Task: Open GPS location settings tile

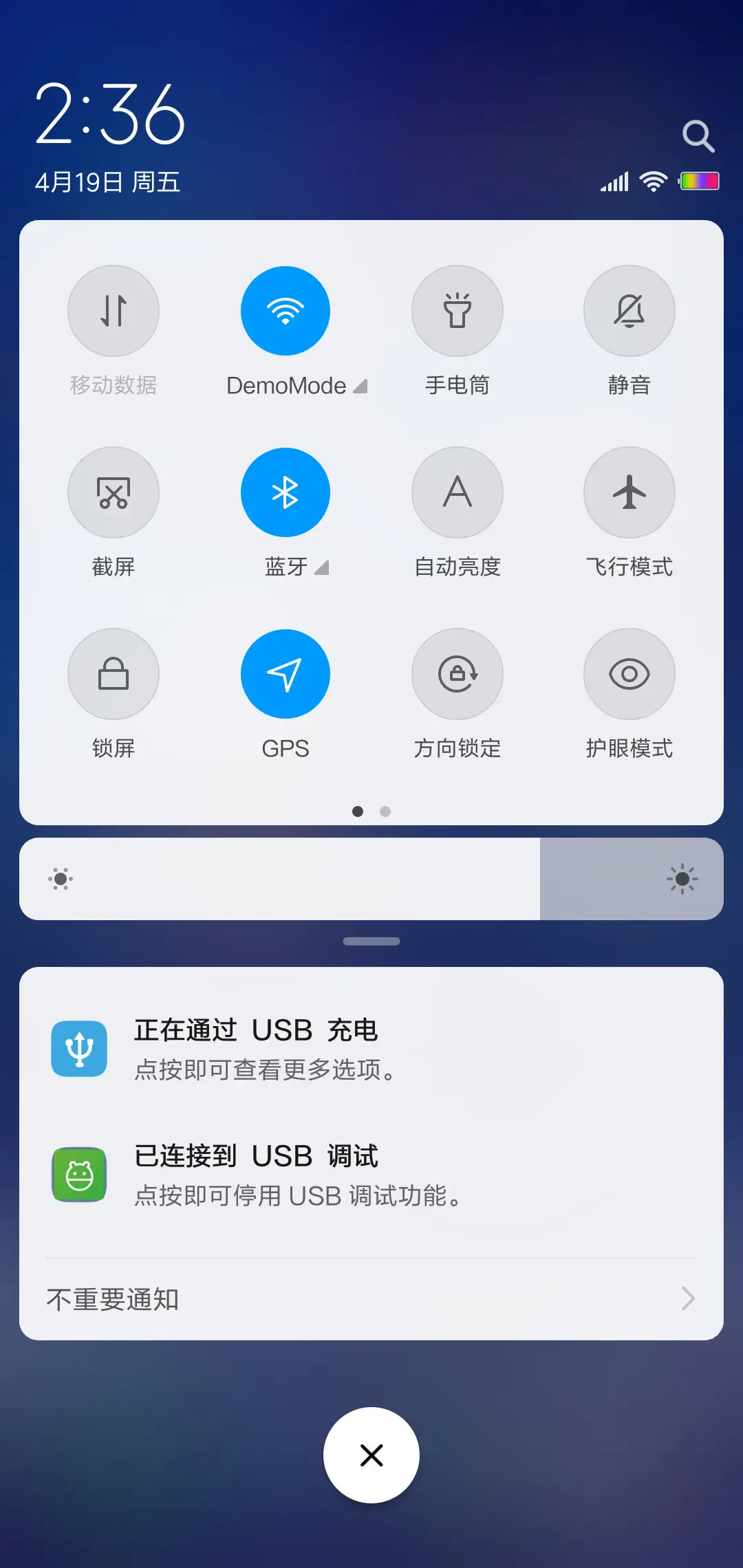Action: 286,674
